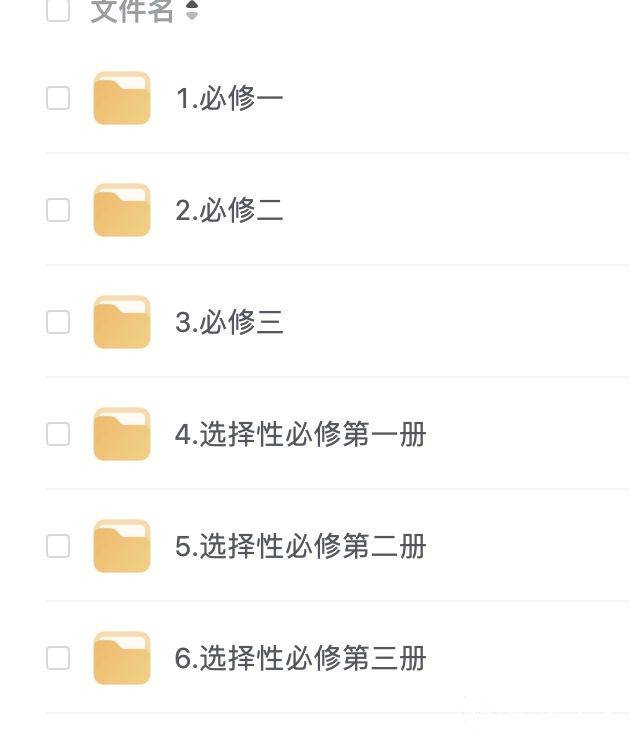
Task: Check the box next to 3.必修三
Action: [x=58, y=322]
